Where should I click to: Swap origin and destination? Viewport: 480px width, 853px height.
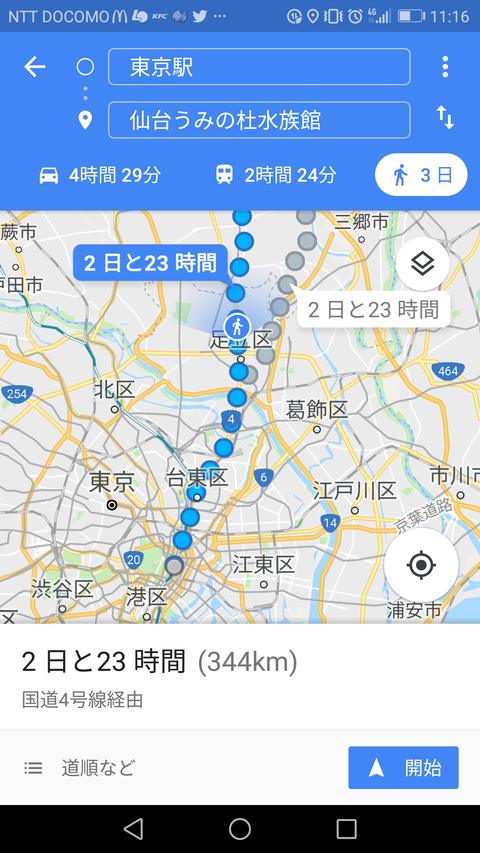pyautogui.click(x=445, y=118)
